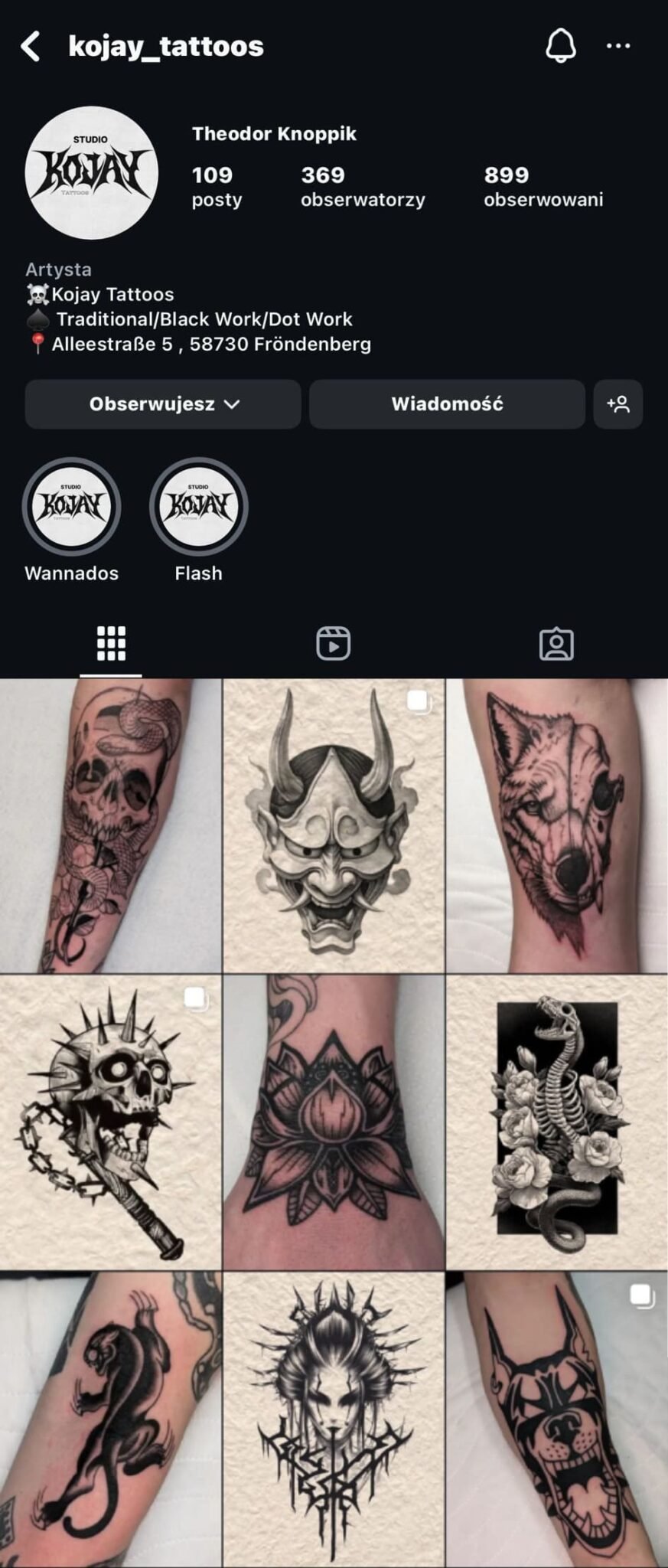Open the lotus hand tattoo post

coord(334,1122)
